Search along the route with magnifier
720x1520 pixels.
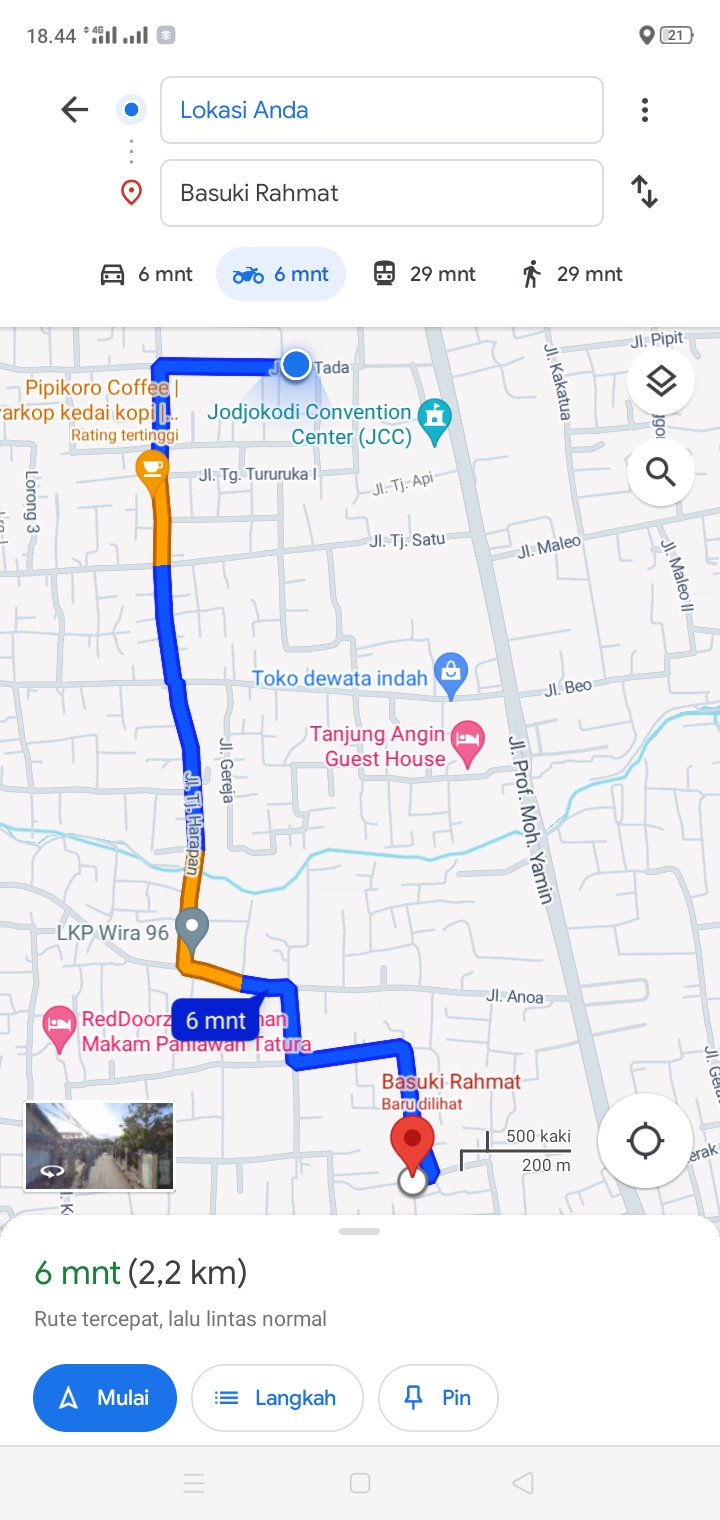(661, 471)
